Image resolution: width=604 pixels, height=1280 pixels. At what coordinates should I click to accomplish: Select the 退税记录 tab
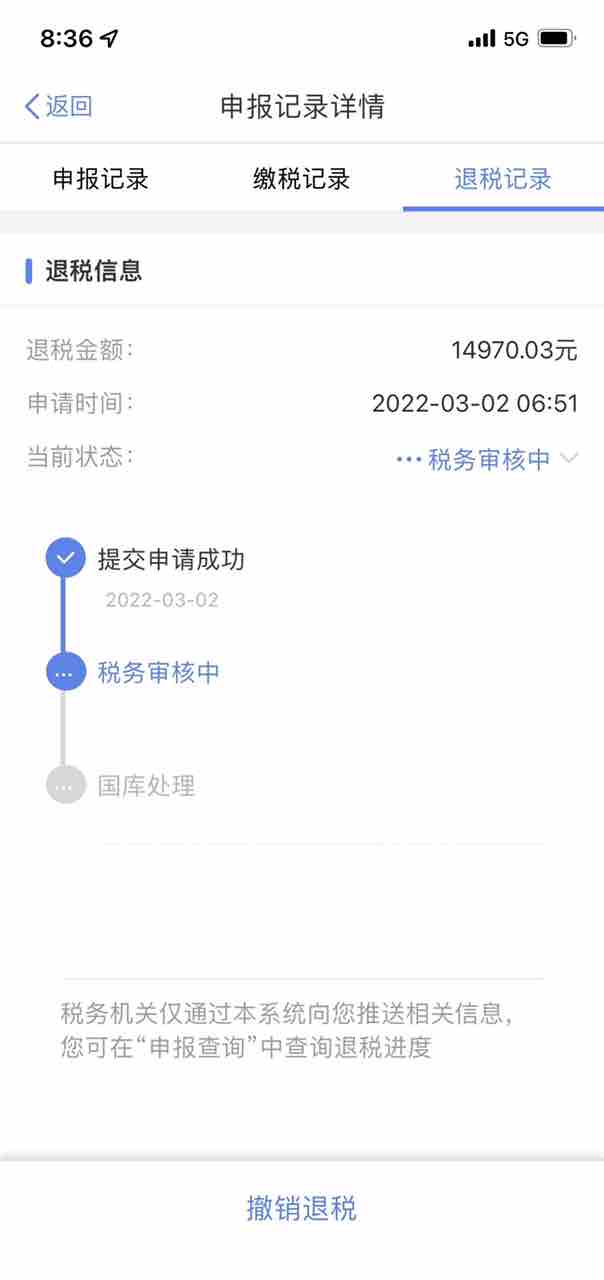(503, 179)
